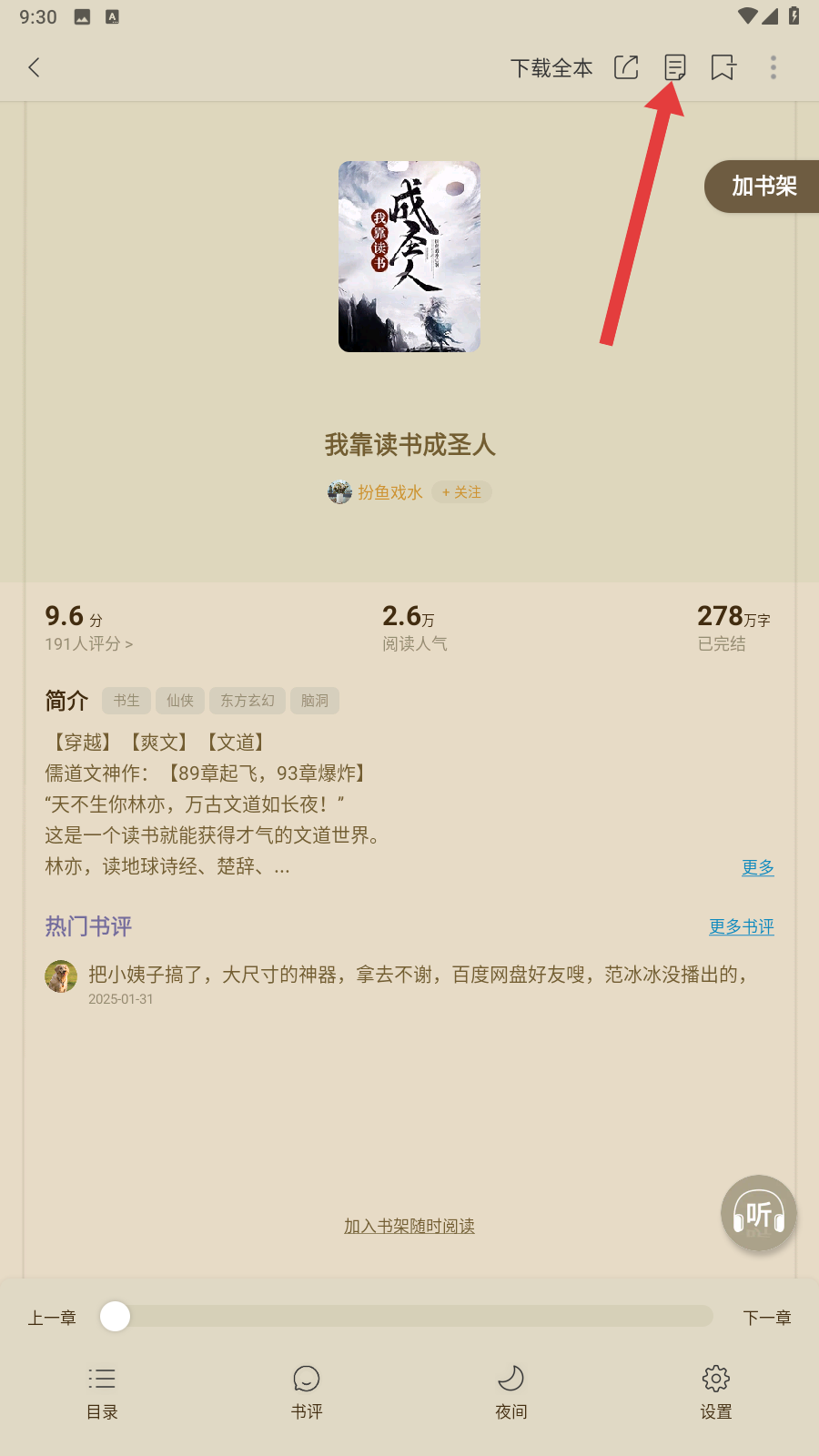819x1456 pixels.
Task: Tap 下载全本 to download the full book
Action: 551,68
